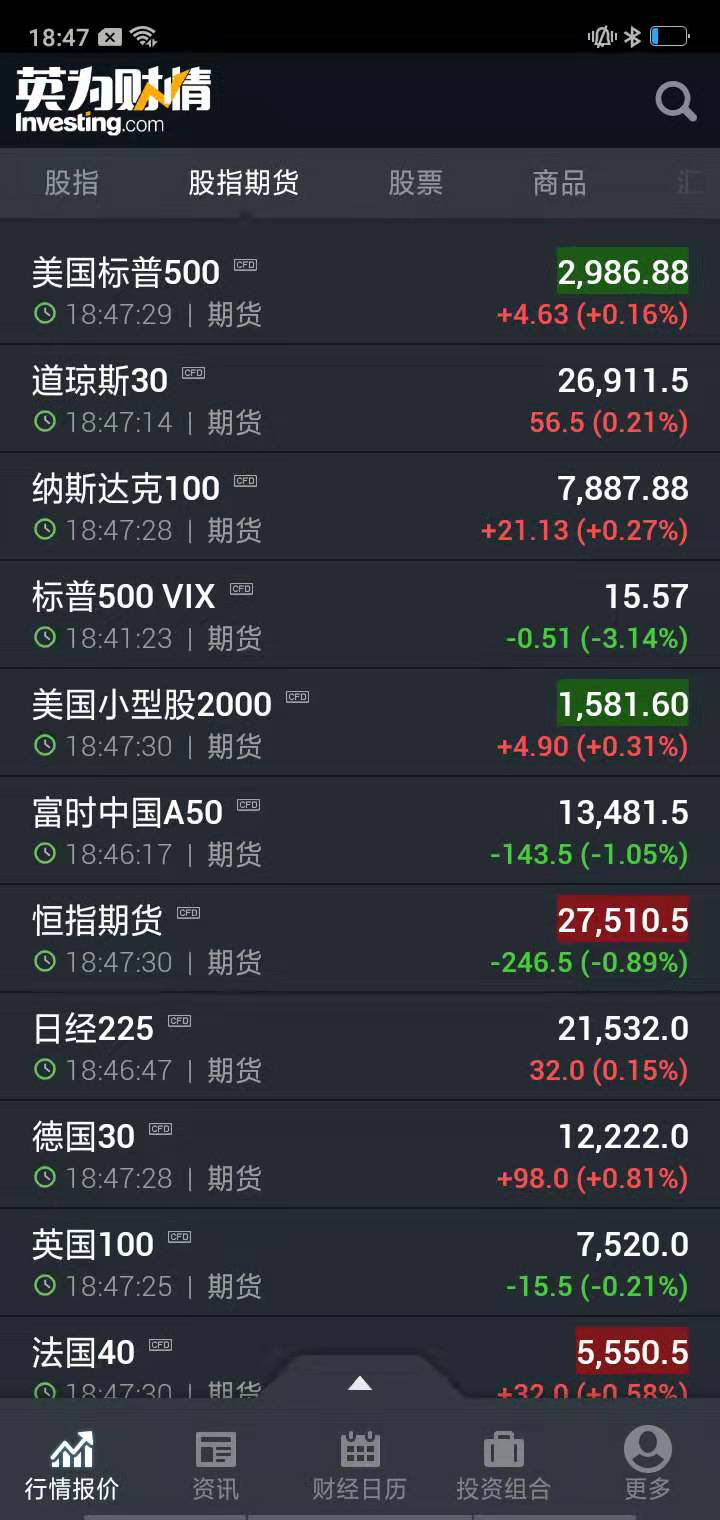Open the search icon
The width and height of the screenshot is (720, 1520).
675,100
